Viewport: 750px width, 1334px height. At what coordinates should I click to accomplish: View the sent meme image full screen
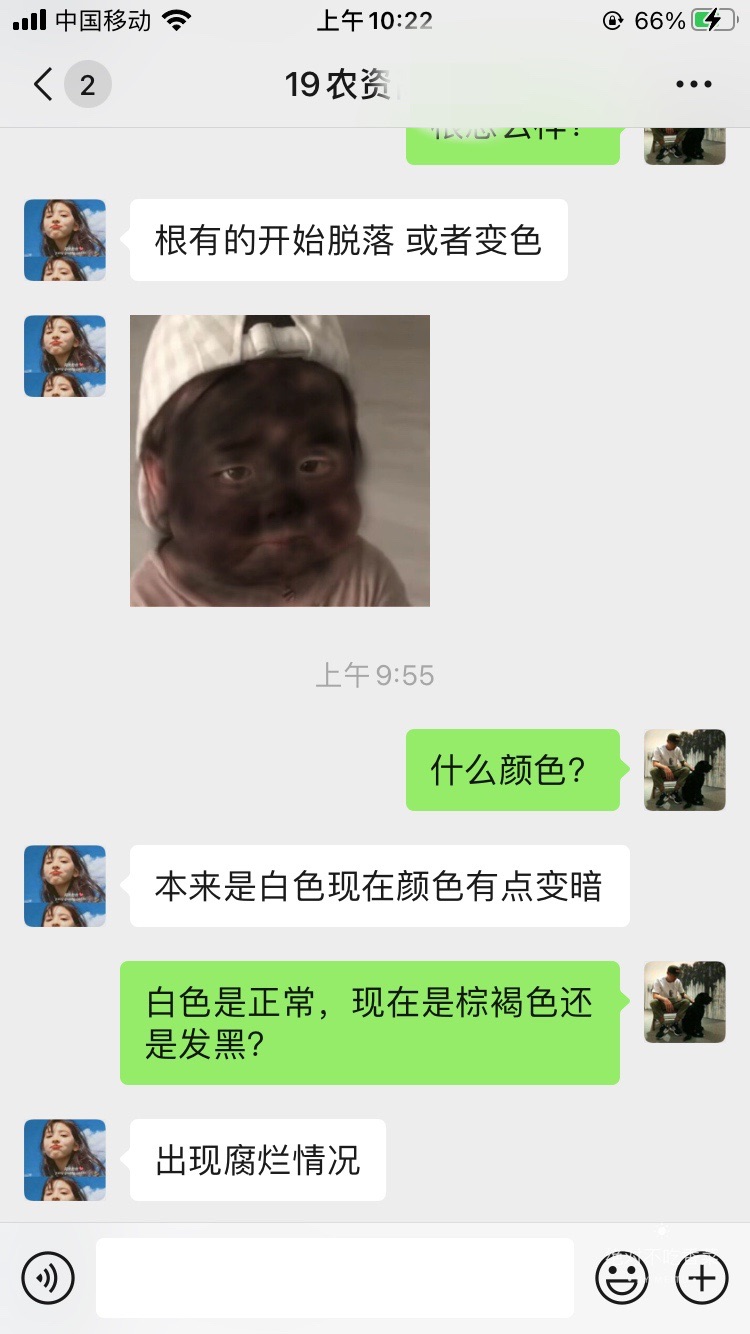click(x=280, y=461)
